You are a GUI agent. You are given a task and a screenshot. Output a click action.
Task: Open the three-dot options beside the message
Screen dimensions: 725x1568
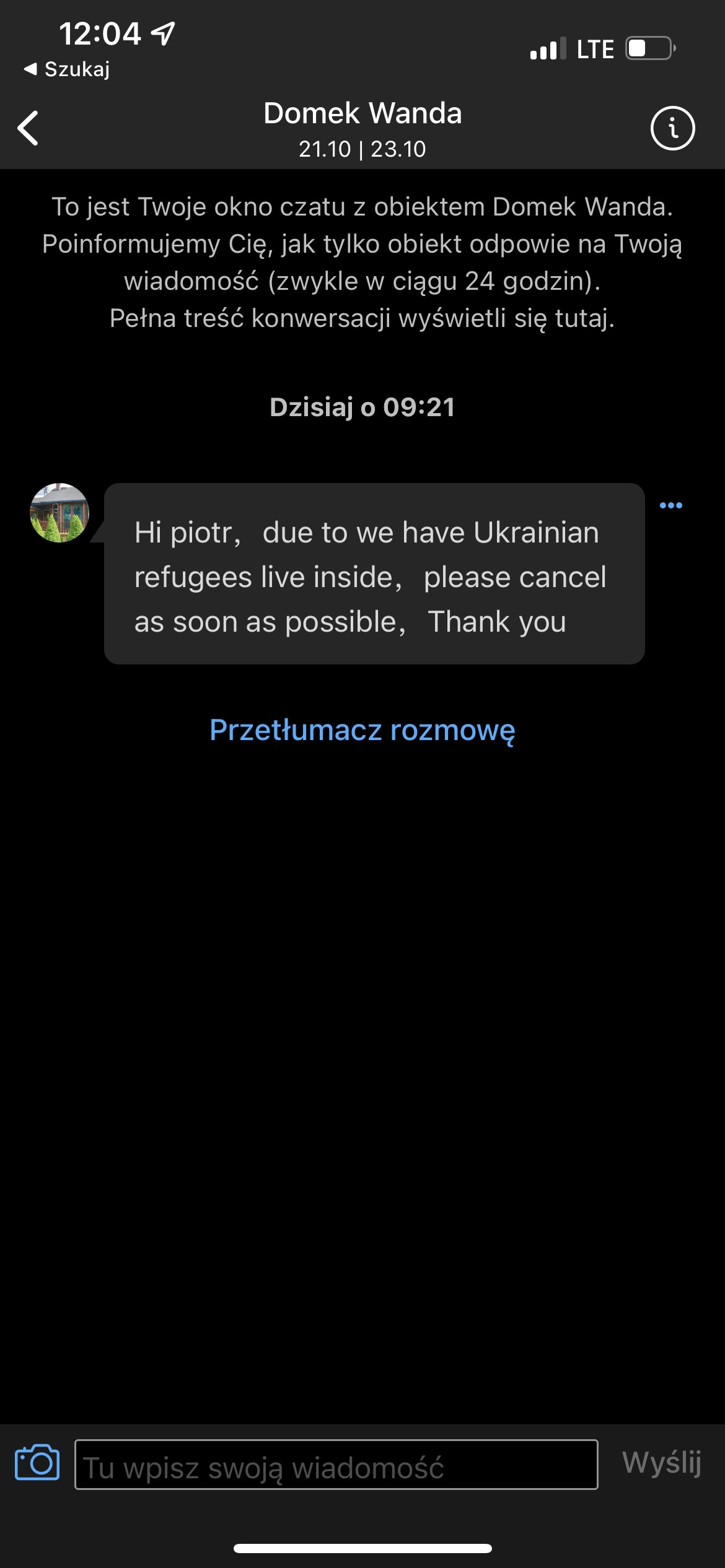point(670,505)
